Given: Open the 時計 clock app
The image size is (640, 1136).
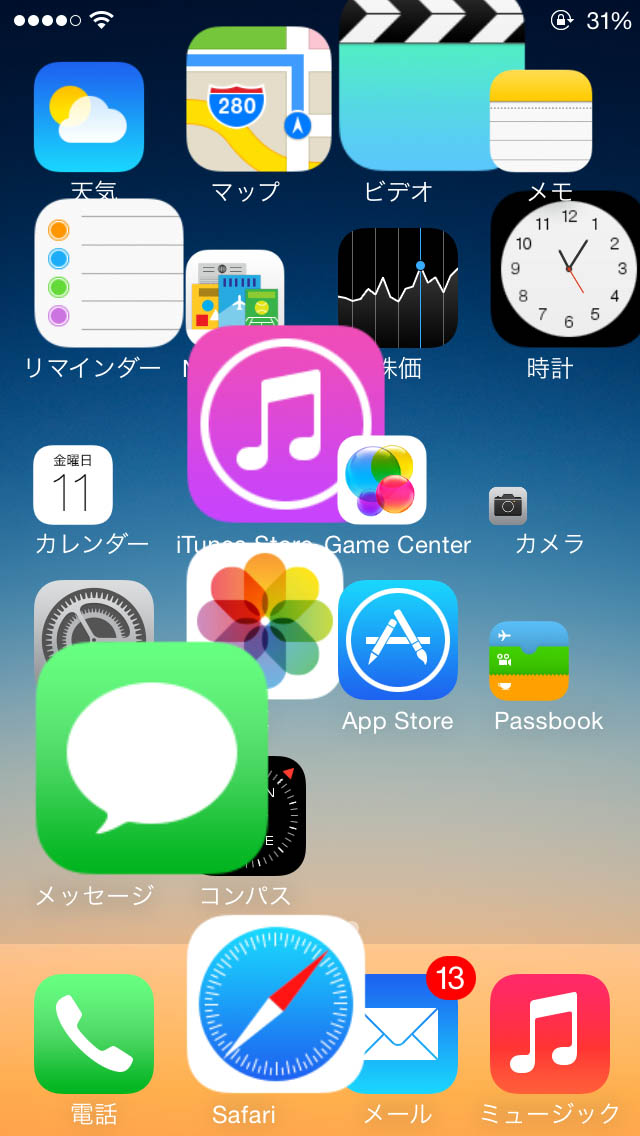Looking at the screenshot, I should [x=565, y=269].
